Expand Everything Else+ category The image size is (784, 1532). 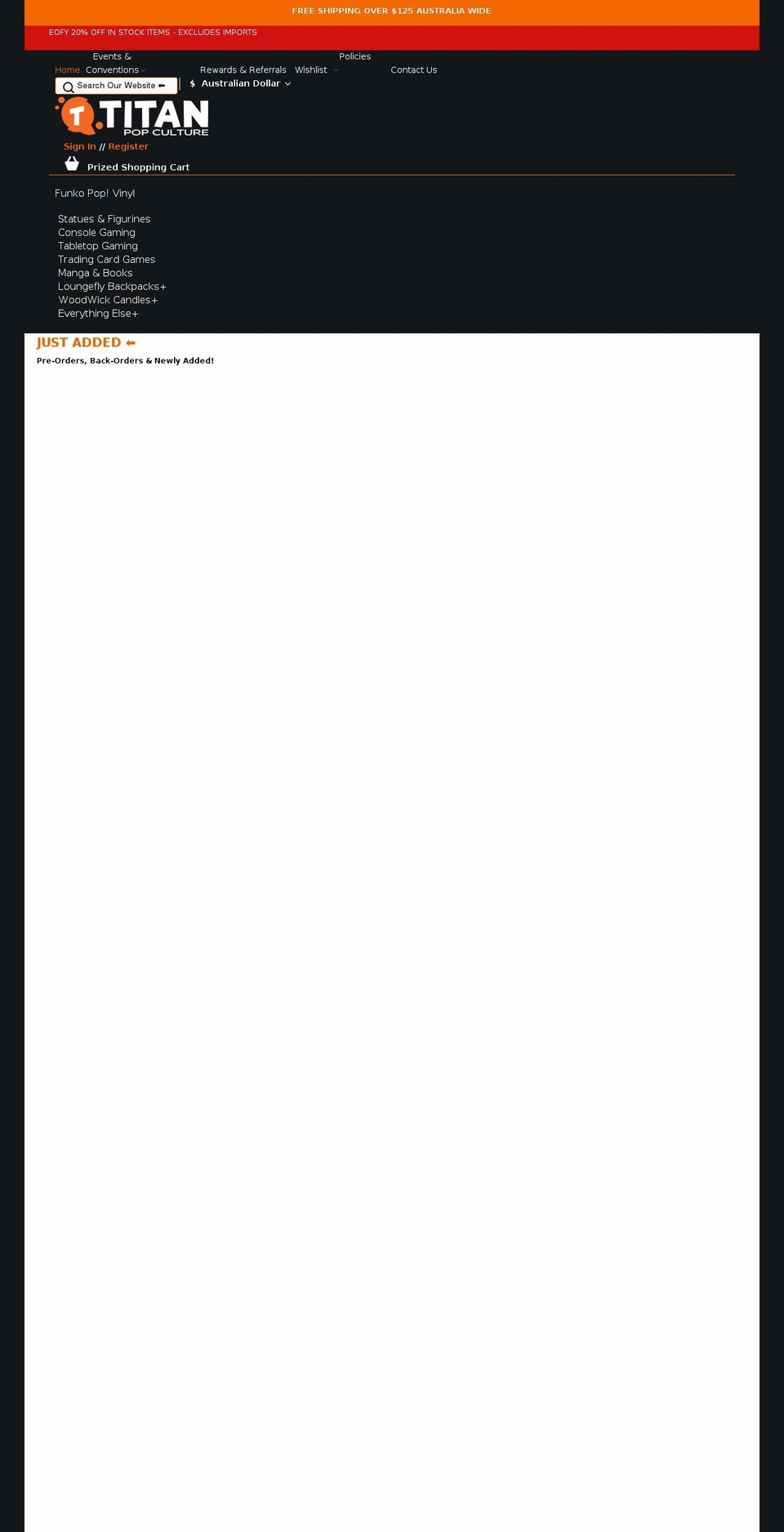[x=98, y=314]
